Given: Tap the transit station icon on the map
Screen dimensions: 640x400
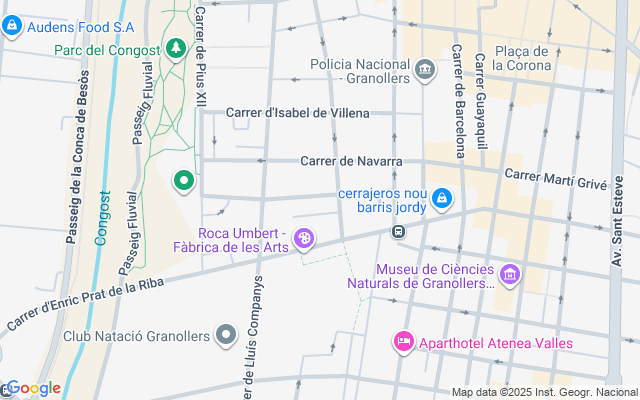Looking at the screenshot, I should pyautogui.click(x=398, y=232).
